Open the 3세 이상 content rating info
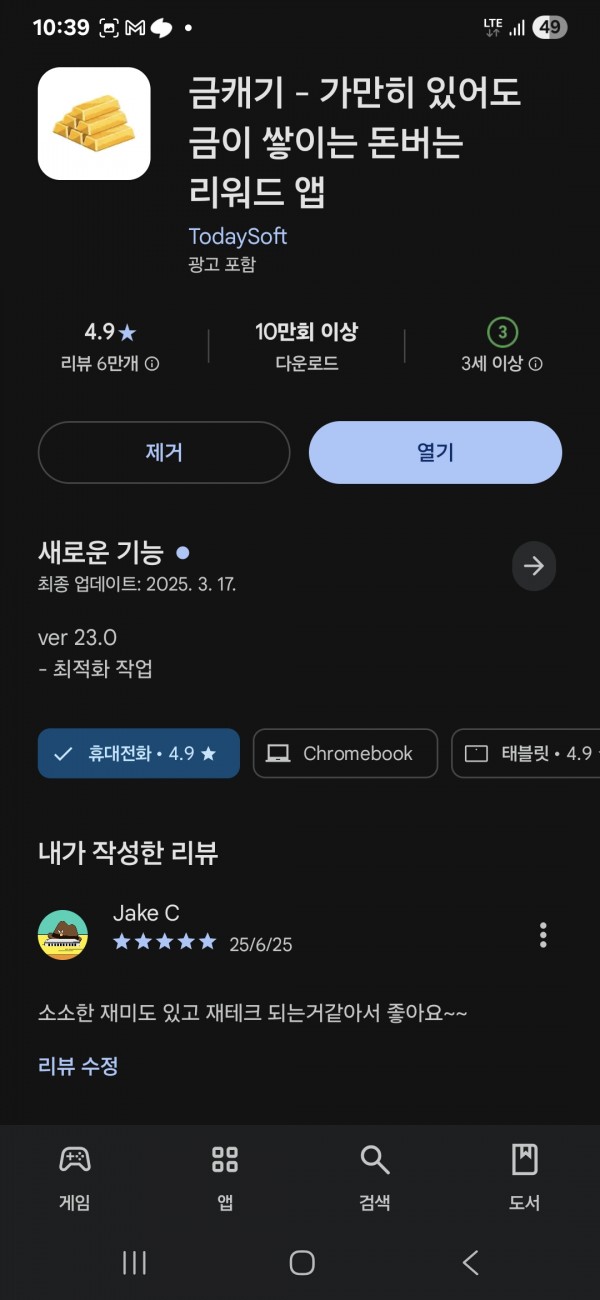Image resolution: width=600 pixels, height=1300 pixels. 502,364
